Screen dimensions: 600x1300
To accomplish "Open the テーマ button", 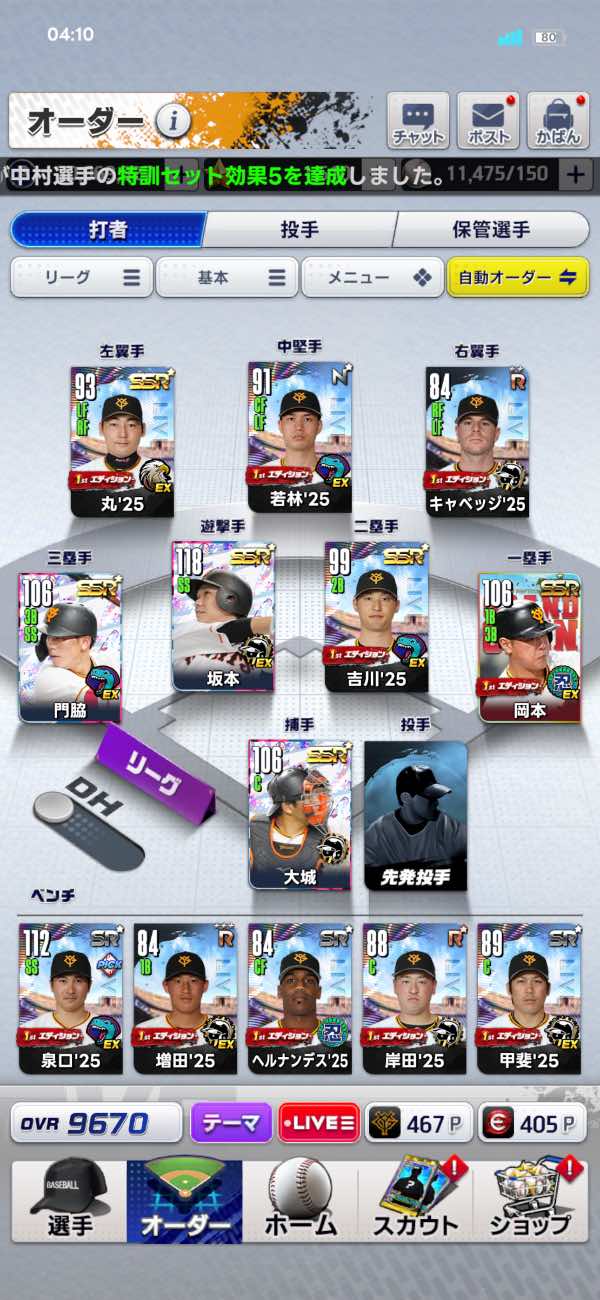I will 231,1123.
